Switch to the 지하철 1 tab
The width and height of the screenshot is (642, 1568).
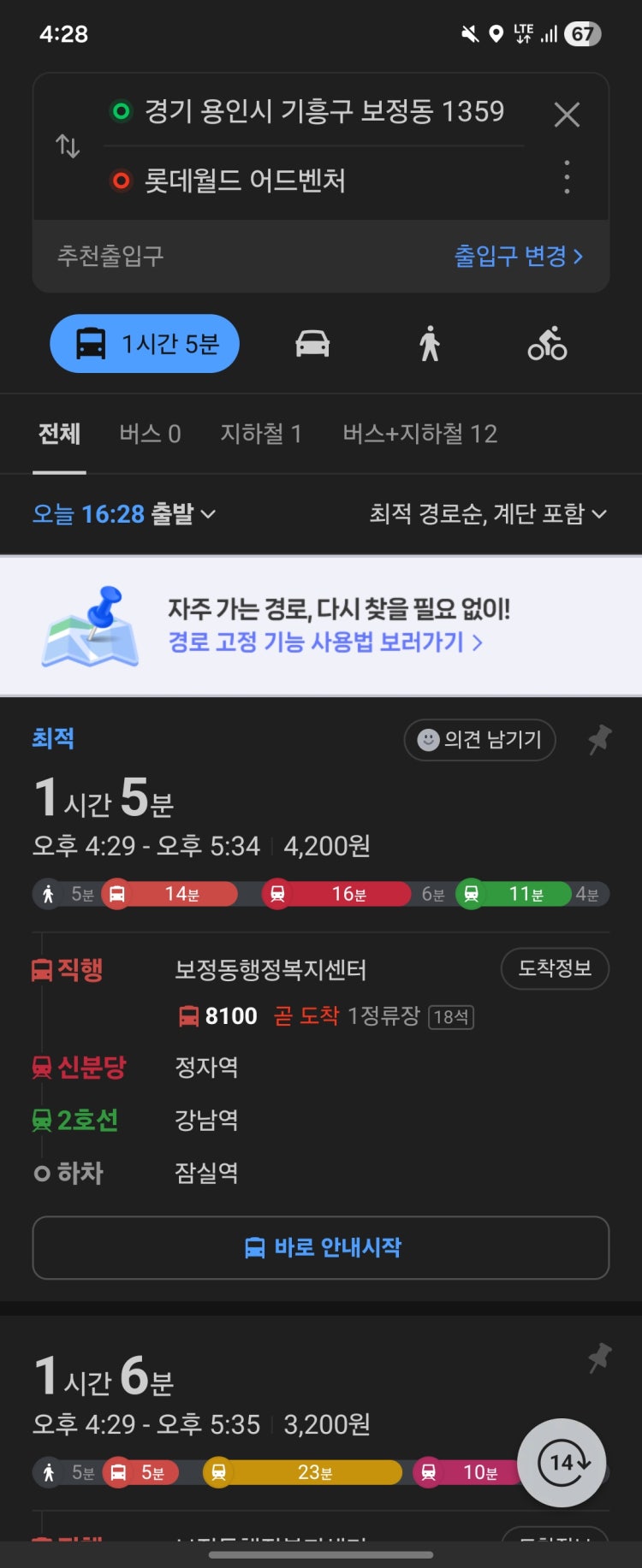pos(262,434)
